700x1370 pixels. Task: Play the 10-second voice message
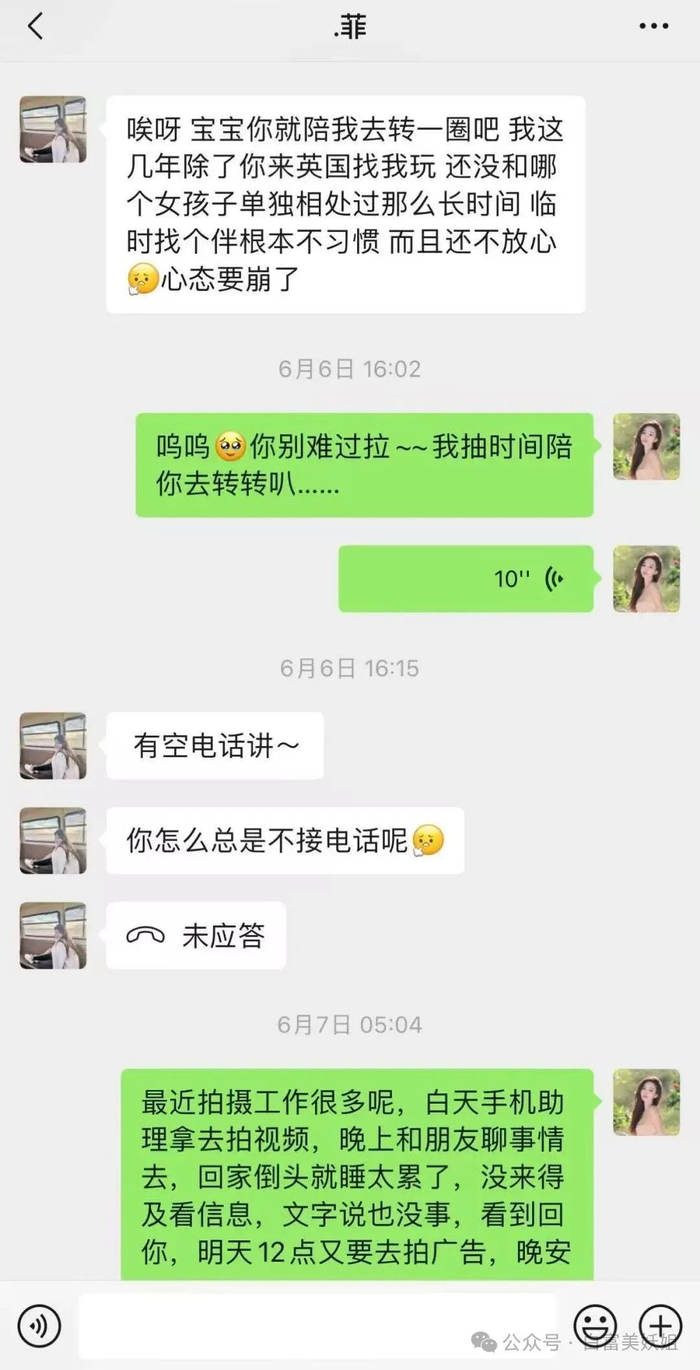(466, 579)
